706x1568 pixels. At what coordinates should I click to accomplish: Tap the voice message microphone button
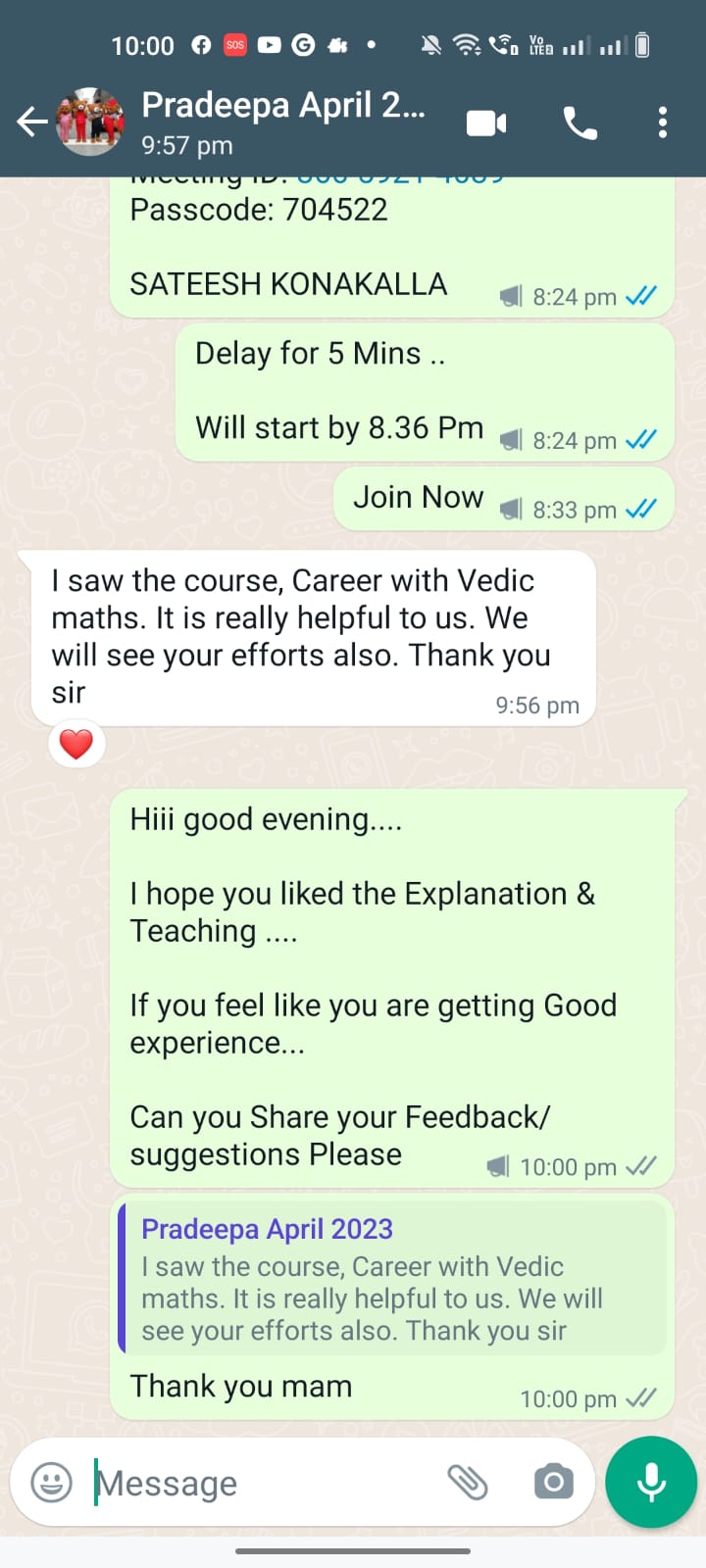(651, 1482)
